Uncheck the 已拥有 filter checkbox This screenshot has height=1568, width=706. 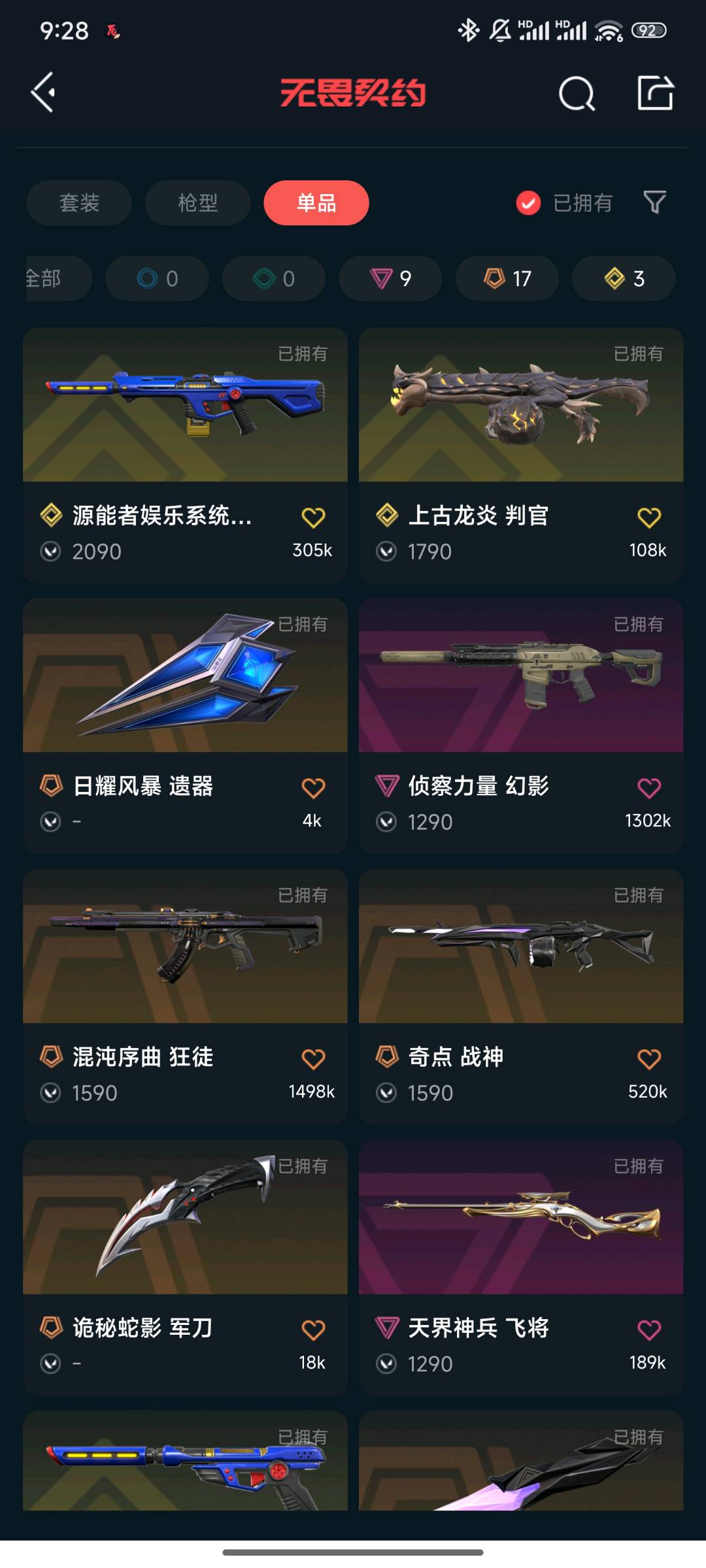(x=528, y=203)
